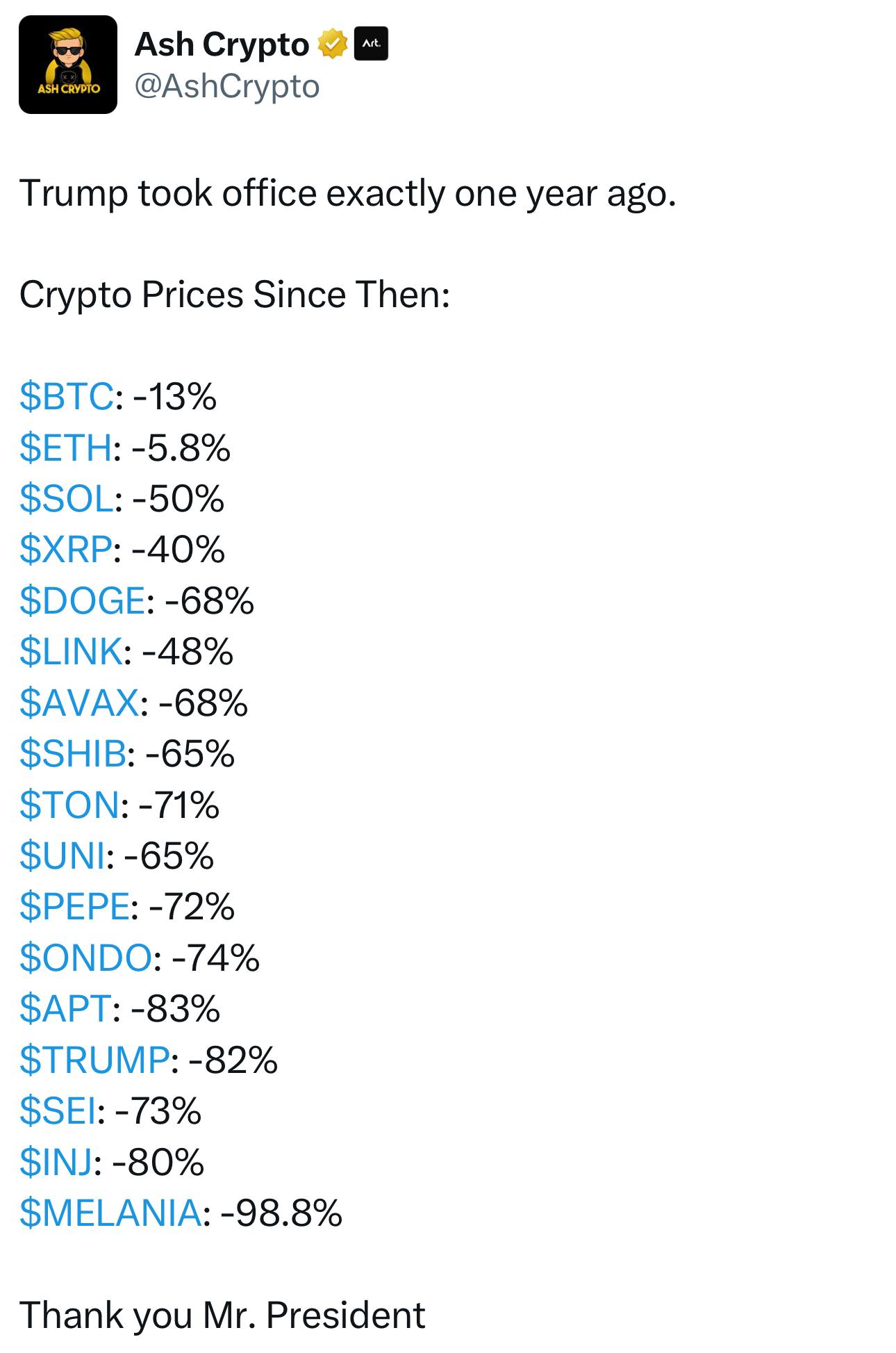View the $SHIB cashtag
The height and width of the screenshot is (1353, 896).
(x=73, y=753)
